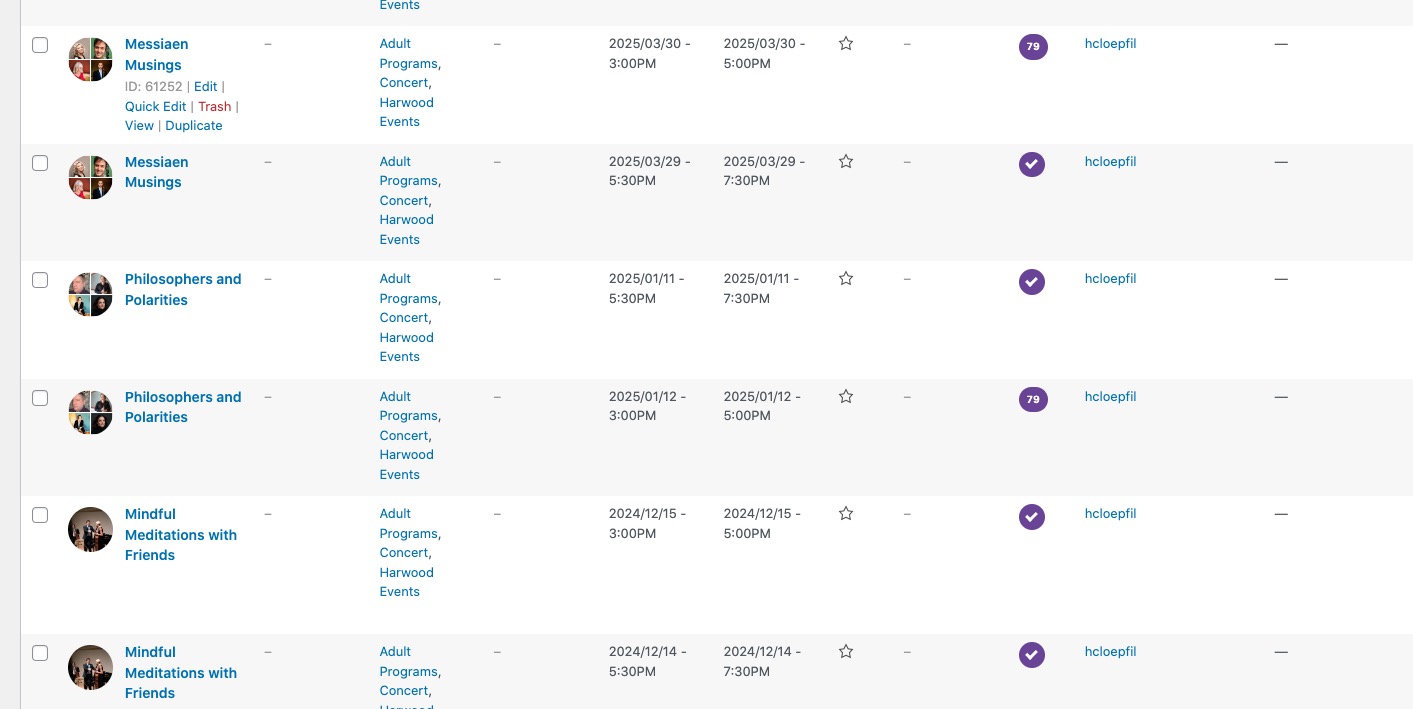Open Messiaen Musings event dated 2025/03/29
Viewport: 1413px width, 709px height.
[x=156, y=172]
